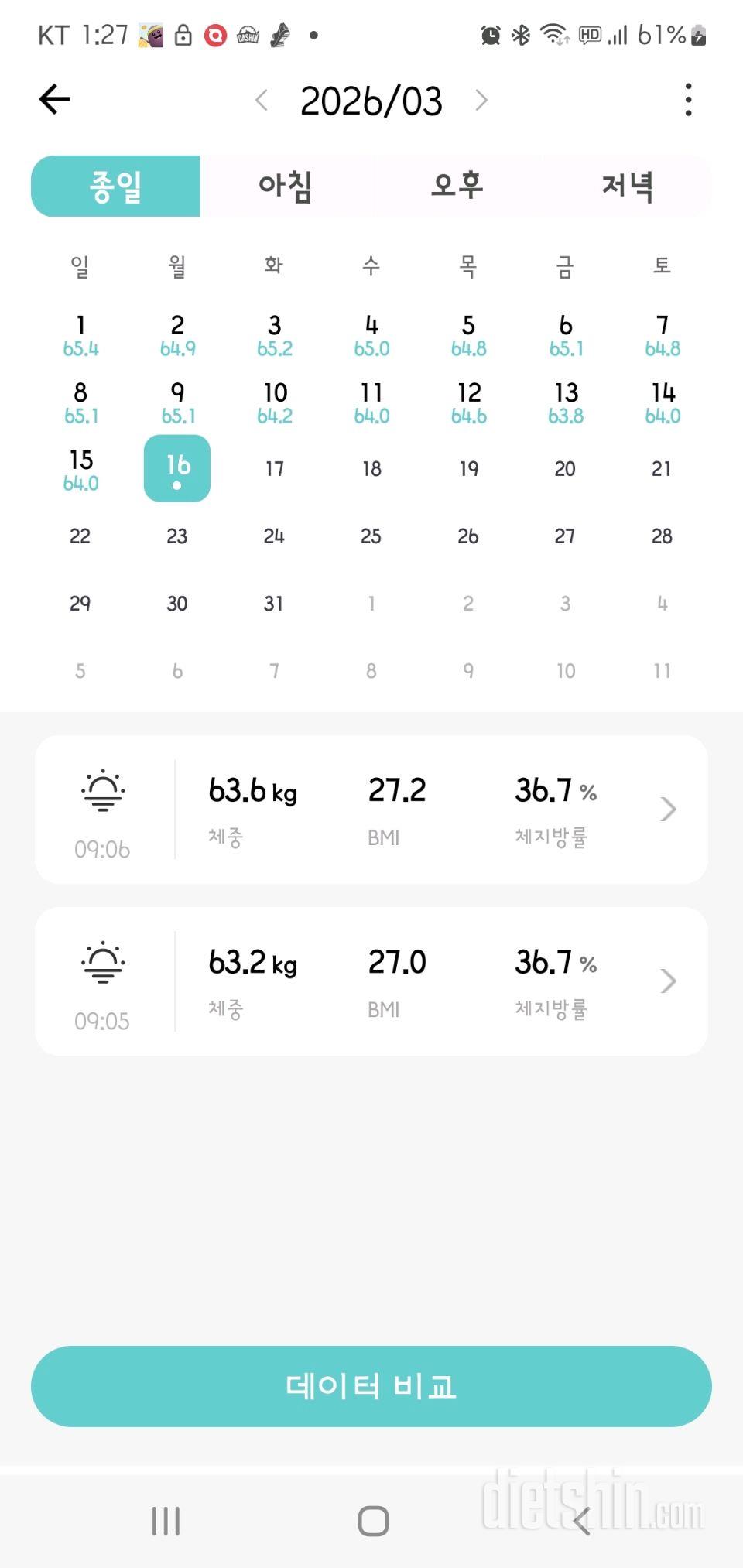Image resolution: width=743 pixels, height=1568 pixels.
Task: Go to previous month with left chevron
Action: (263, 101)
